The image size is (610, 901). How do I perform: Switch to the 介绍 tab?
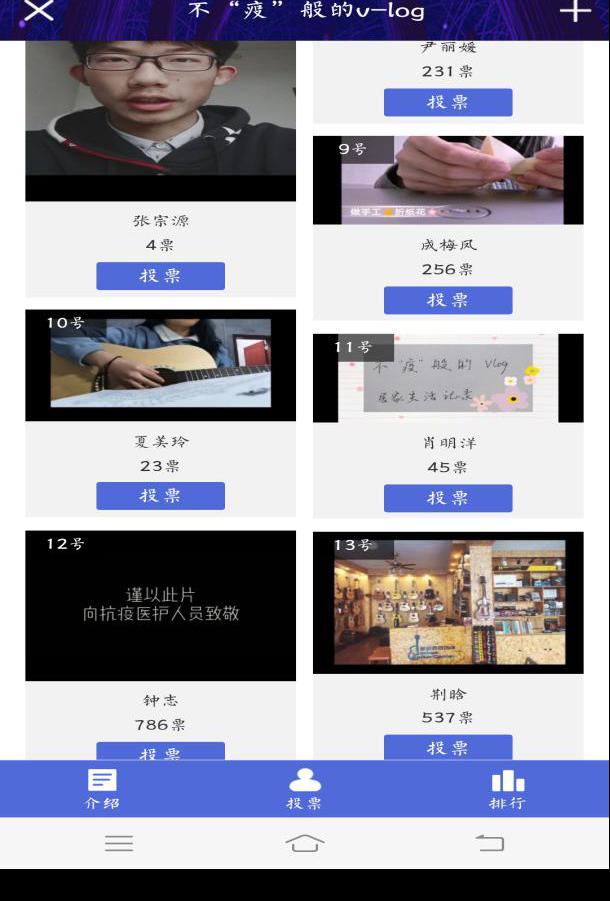pos(102,788)
